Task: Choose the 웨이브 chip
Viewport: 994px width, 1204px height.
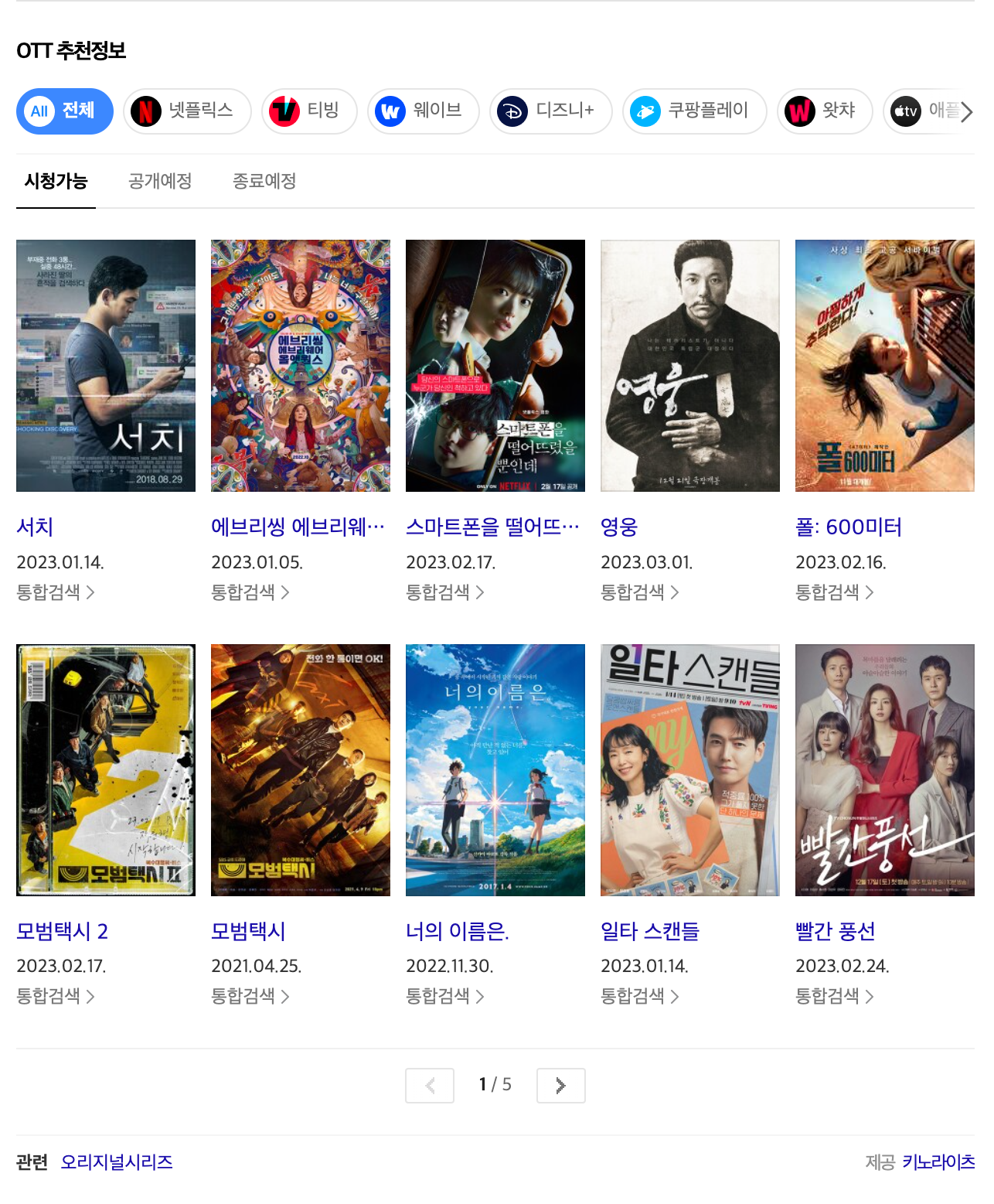Action: click(423, 111)
